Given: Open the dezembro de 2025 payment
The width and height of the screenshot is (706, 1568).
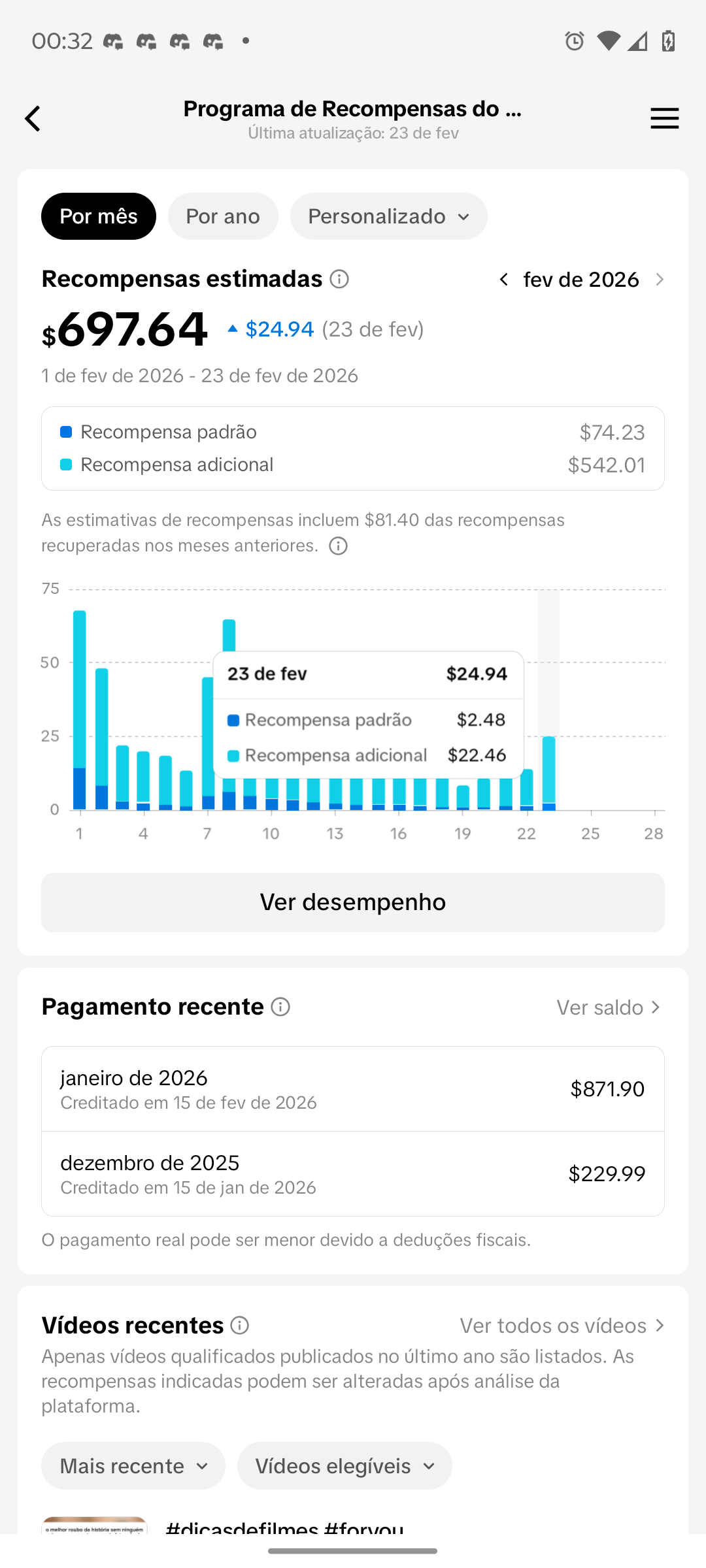Looking at the screenshot, I should tap(353, 1174).
